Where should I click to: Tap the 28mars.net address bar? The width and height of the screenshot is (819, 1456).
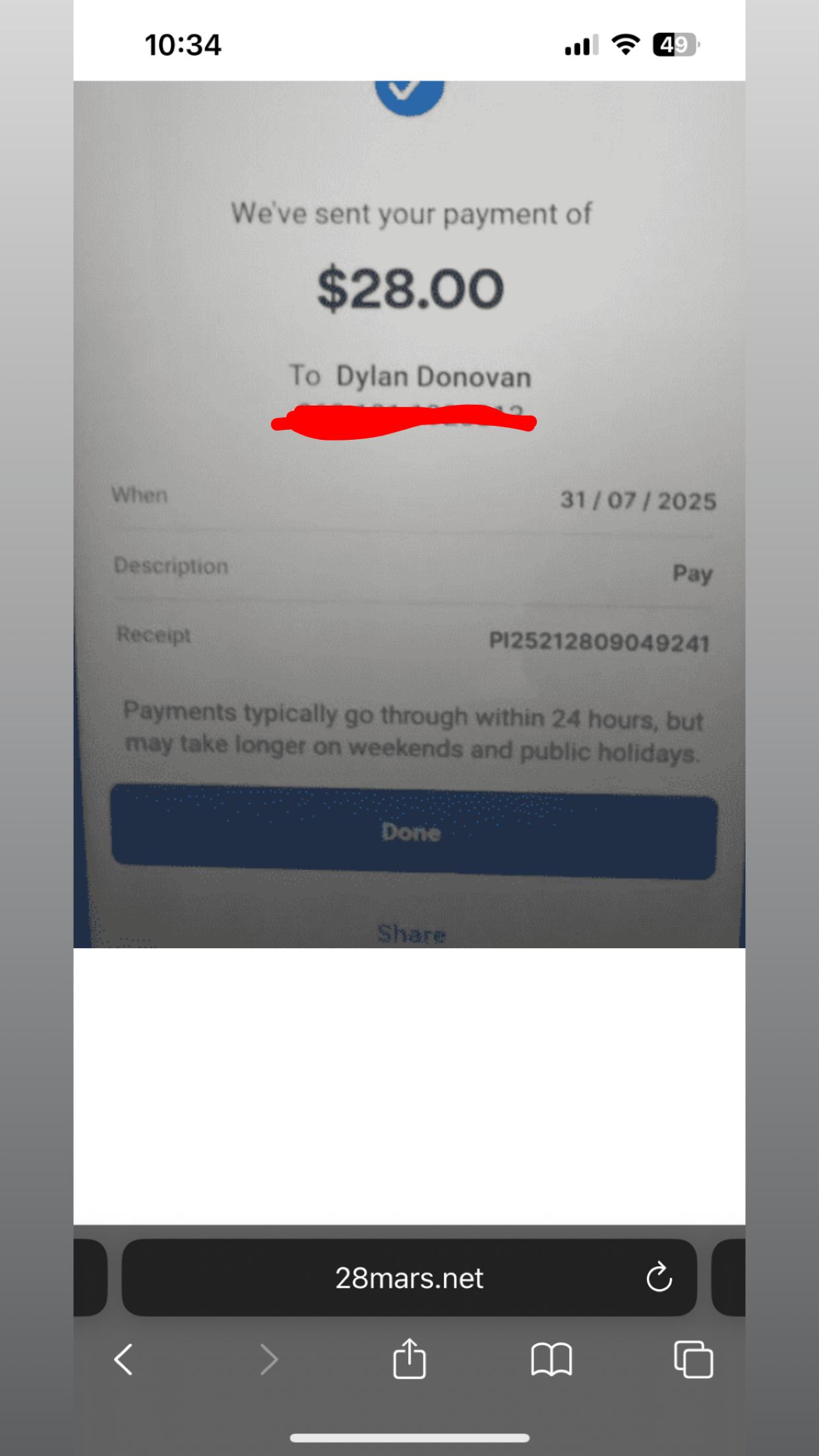point(409,1278)
